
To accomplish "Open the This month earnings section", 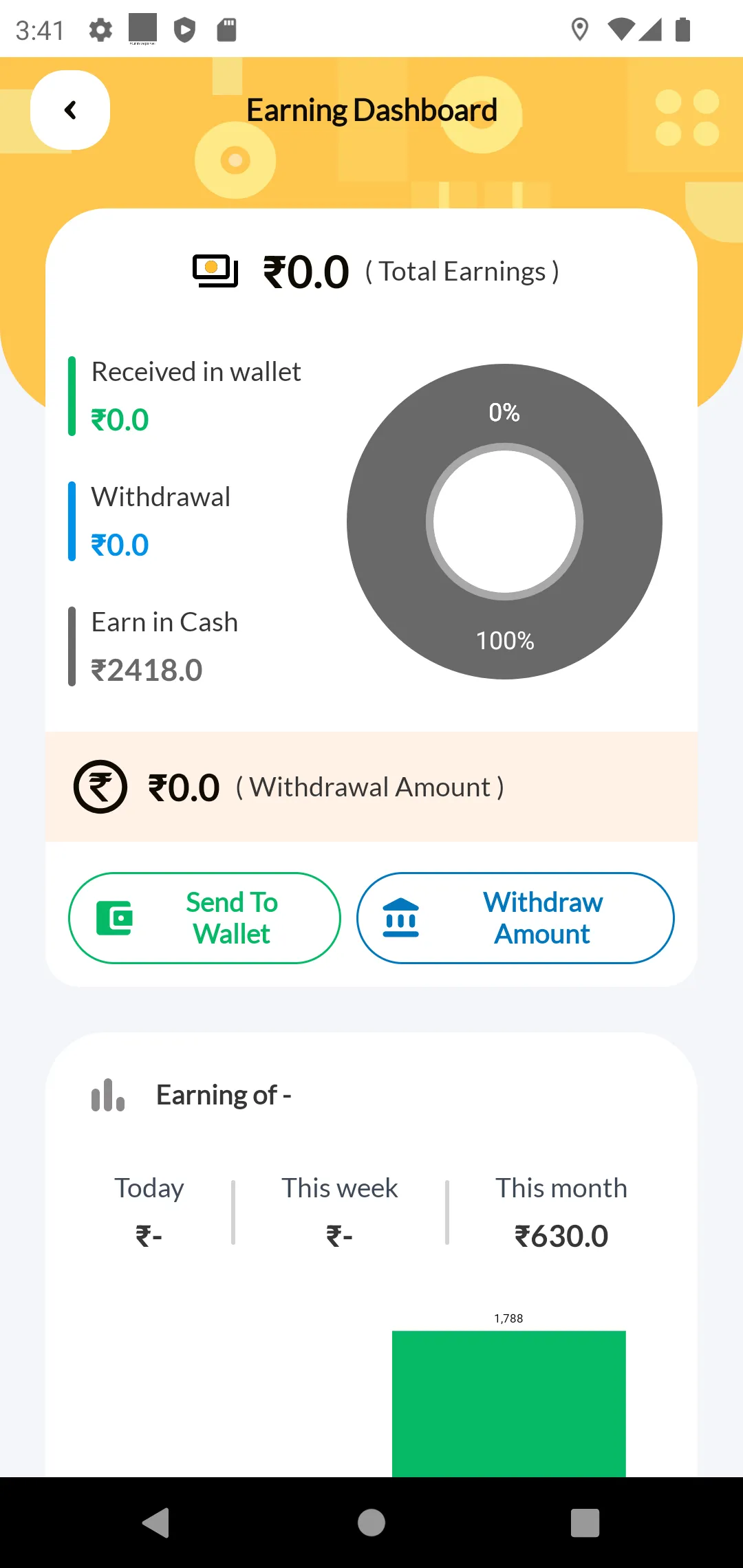I will coord(561,1212).
